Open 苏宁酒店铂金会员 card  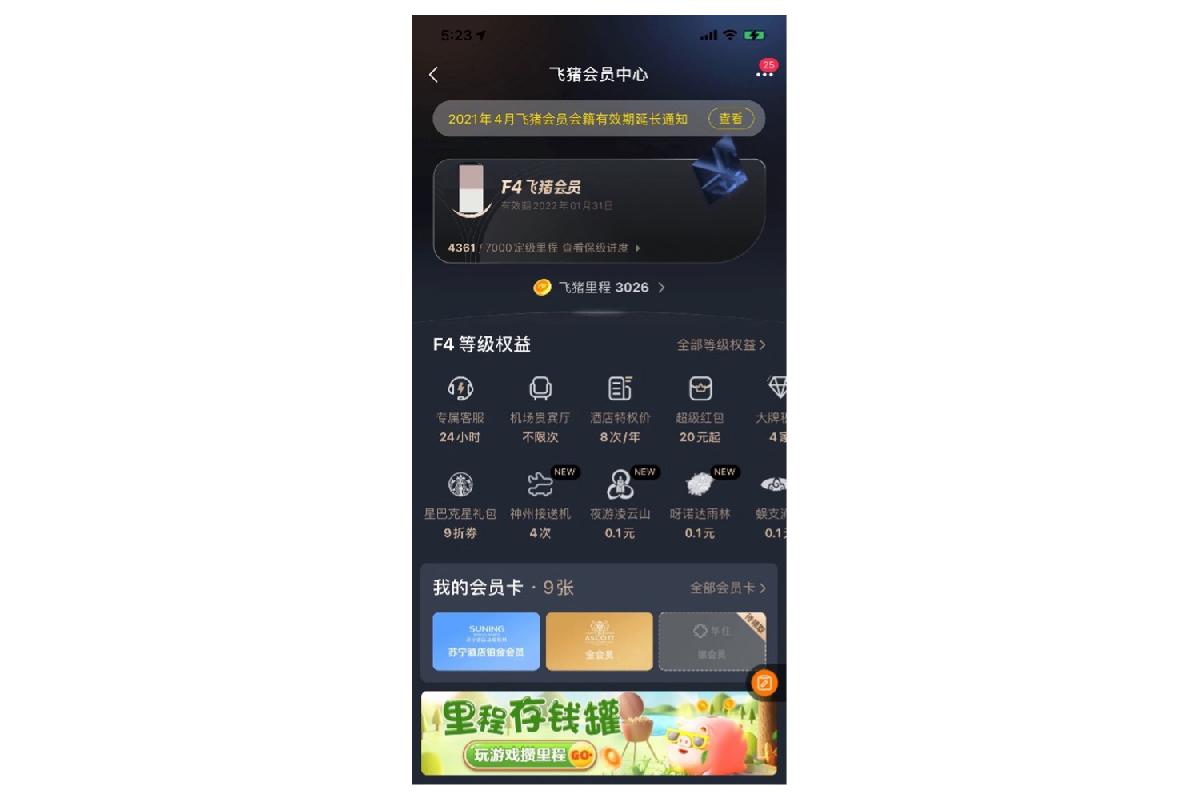click(486, 641)
